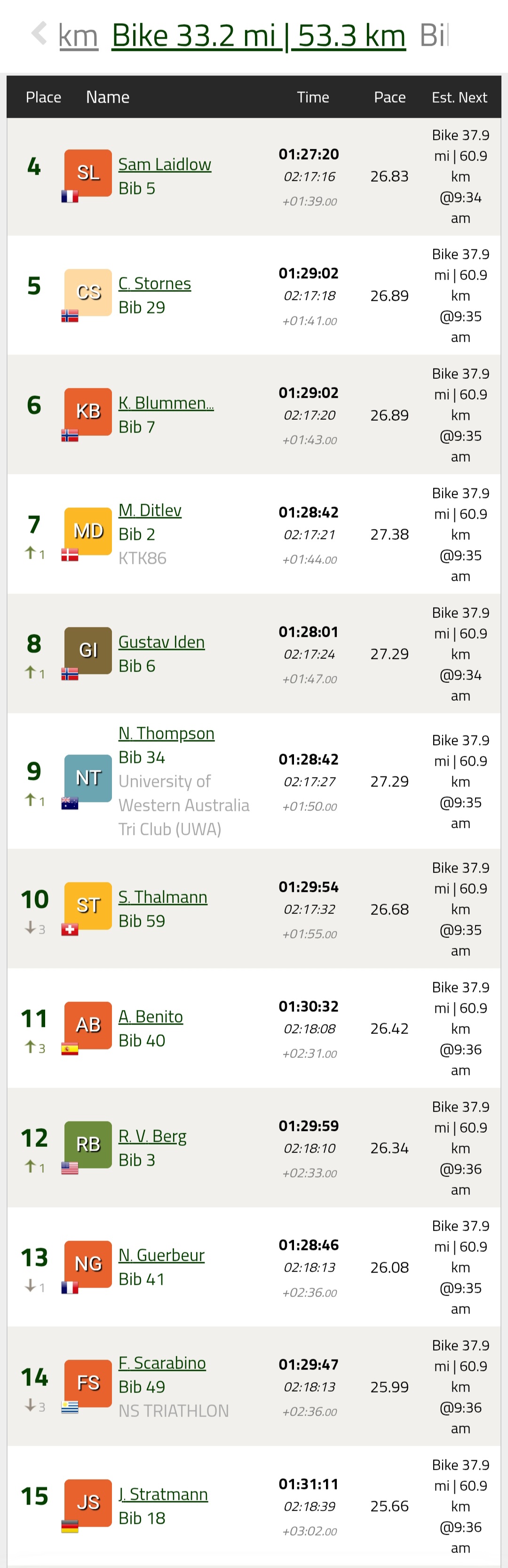Open N. Thompson's athlete page

[166, 734]
